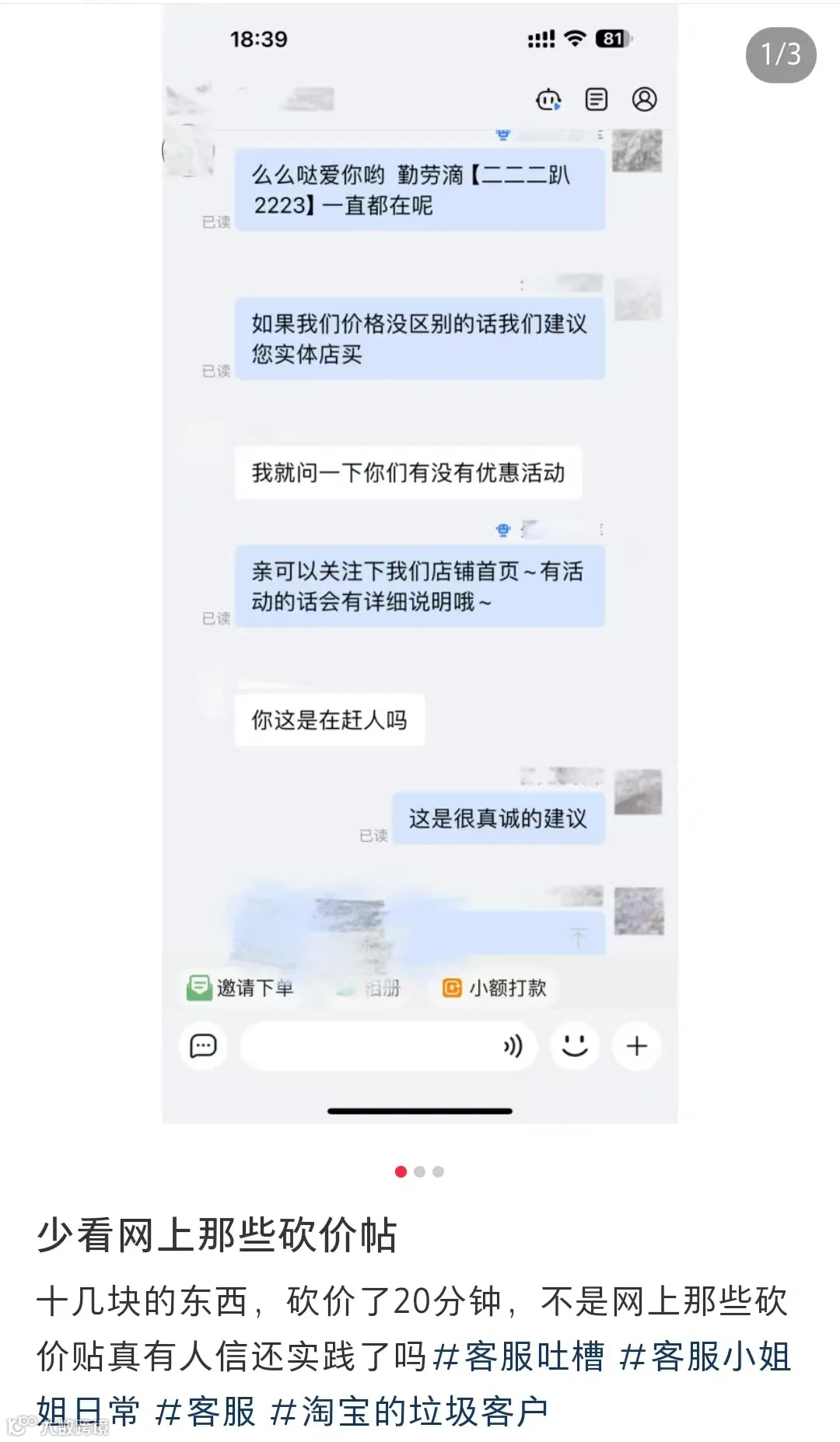This screenshot has width=840, height=1442.
Task: Open the smiley emoji picker
Action: tap(574, 1046)
